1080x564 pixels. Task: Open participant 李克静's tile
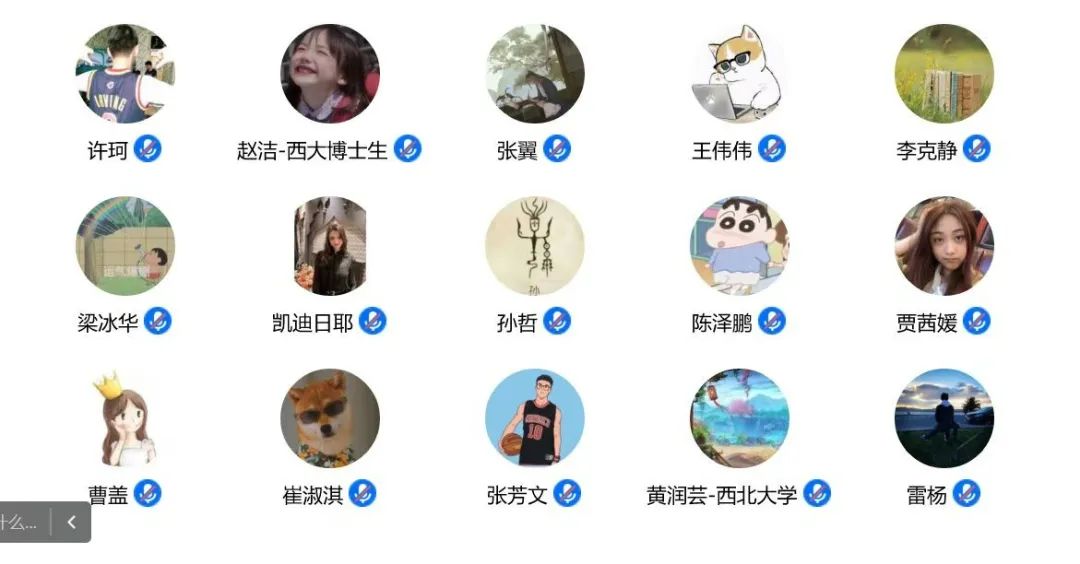944,74
